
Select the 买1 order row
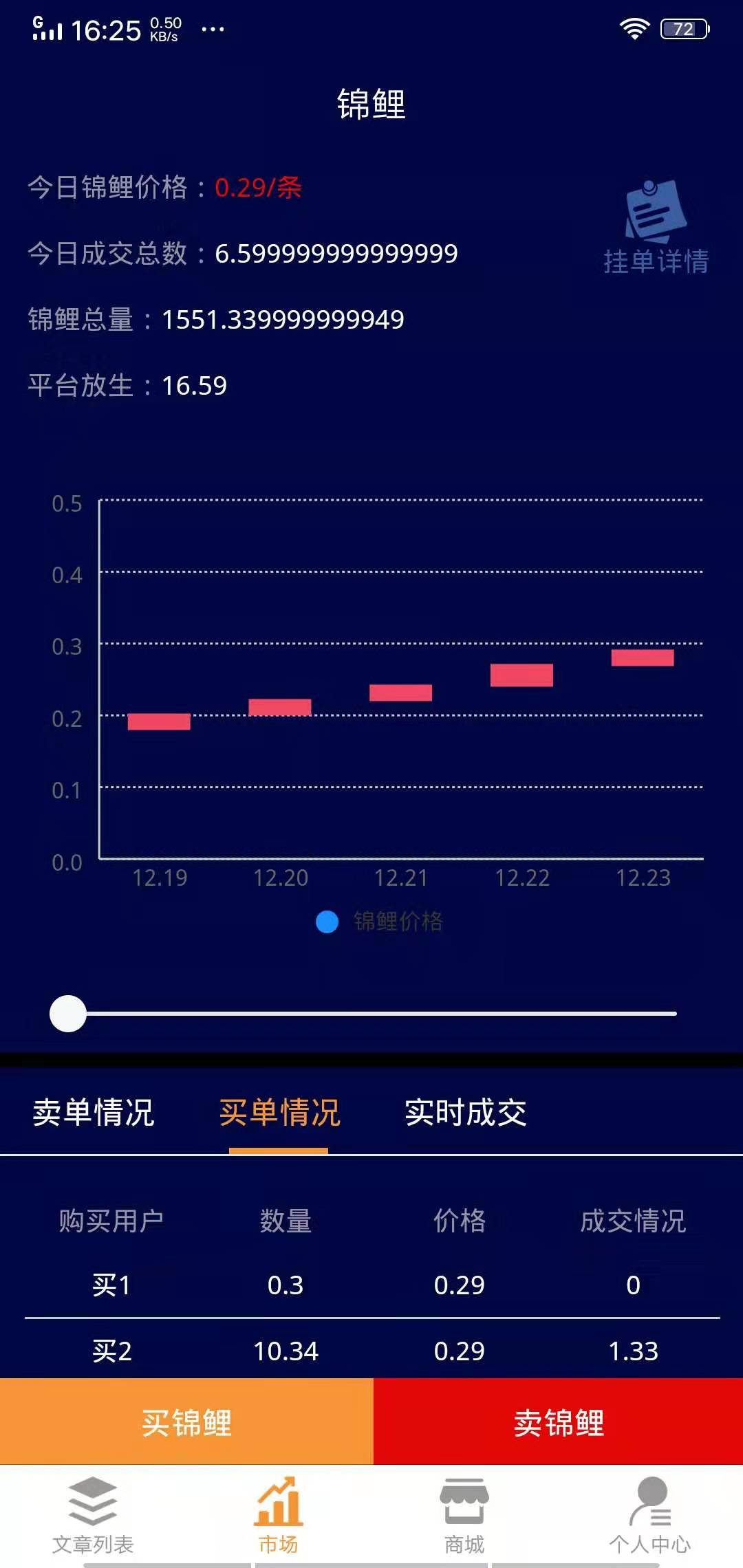tap(371, 1283)
